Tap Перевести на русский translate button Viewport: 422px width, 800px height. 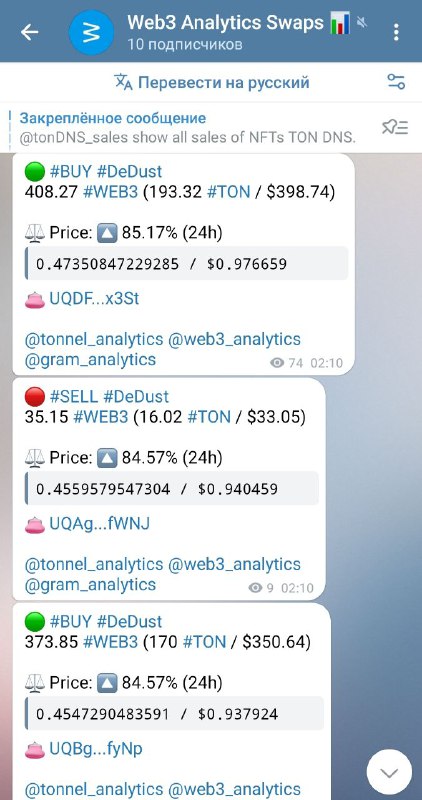click(x=212, y=82)
